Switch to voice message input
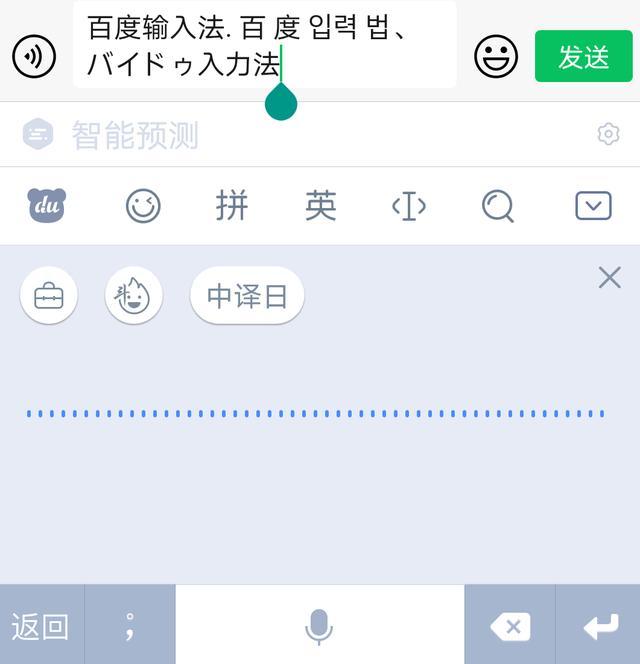This screenshot has width=640, height=664. (x=34, y=57)
